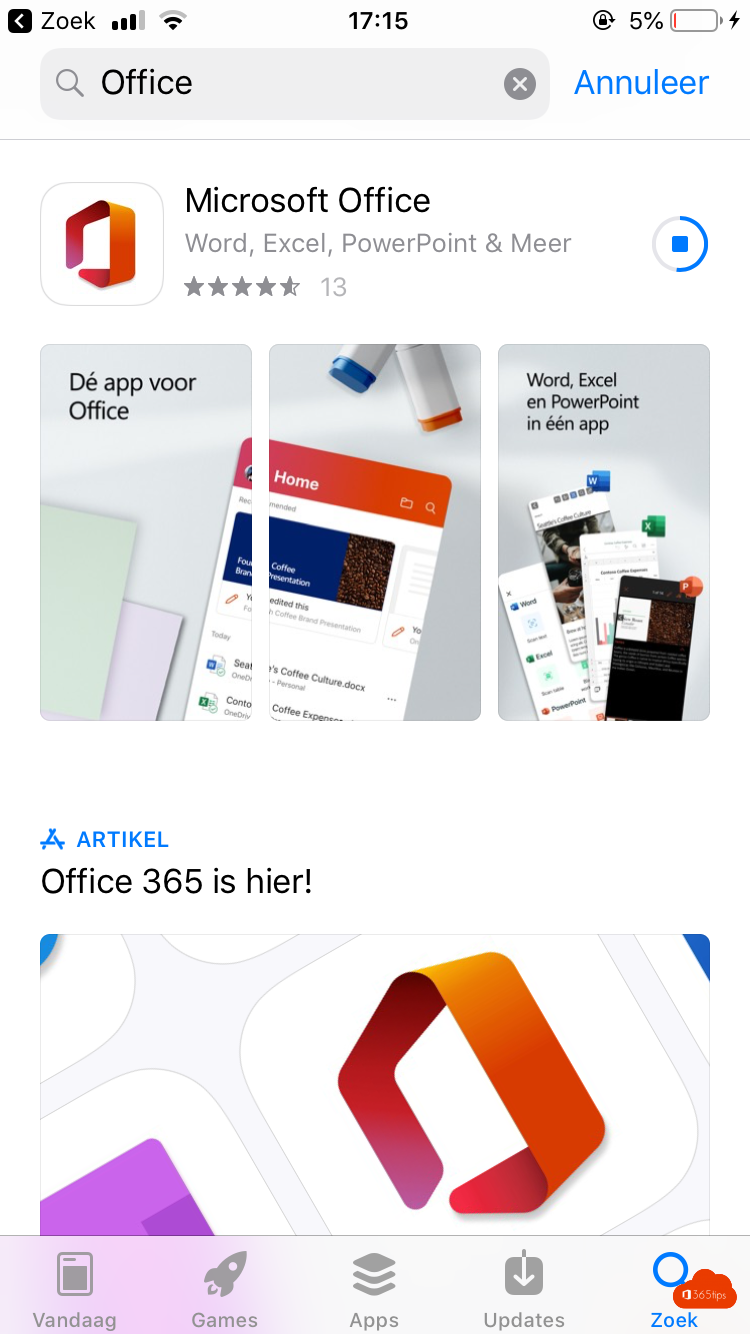Image resolution: width=750 pixels, height=1334 pixels.
Task: Stop the Microsoft Office download
Action: pos(680,244)
